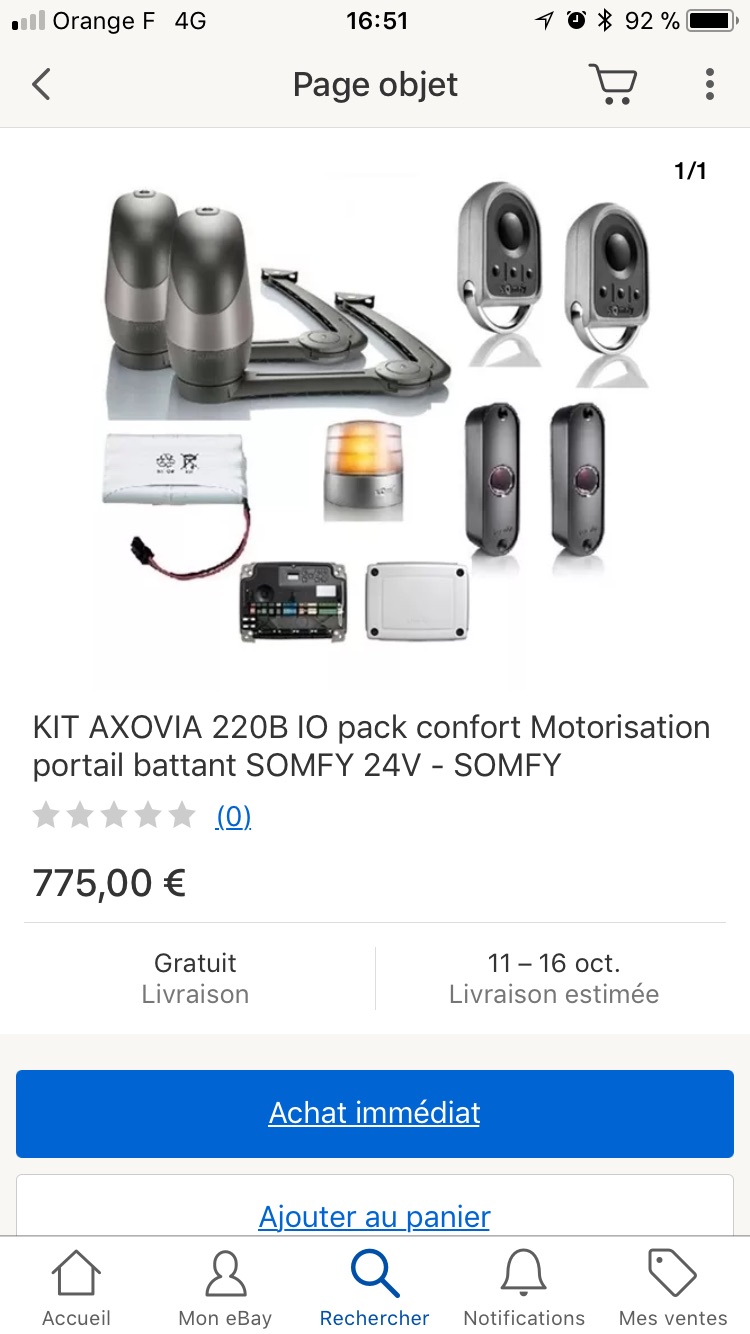
Task: View the Somfy kit product photo
Action: [375, 410]
